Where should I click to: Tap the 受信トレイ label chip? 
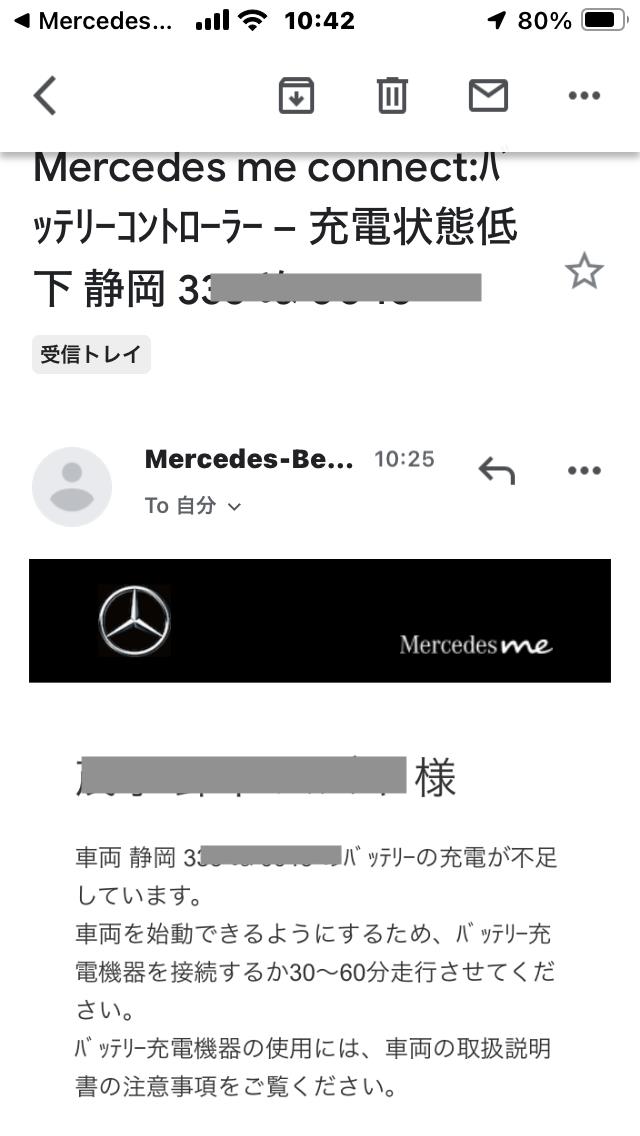click(x=91, y=354)
